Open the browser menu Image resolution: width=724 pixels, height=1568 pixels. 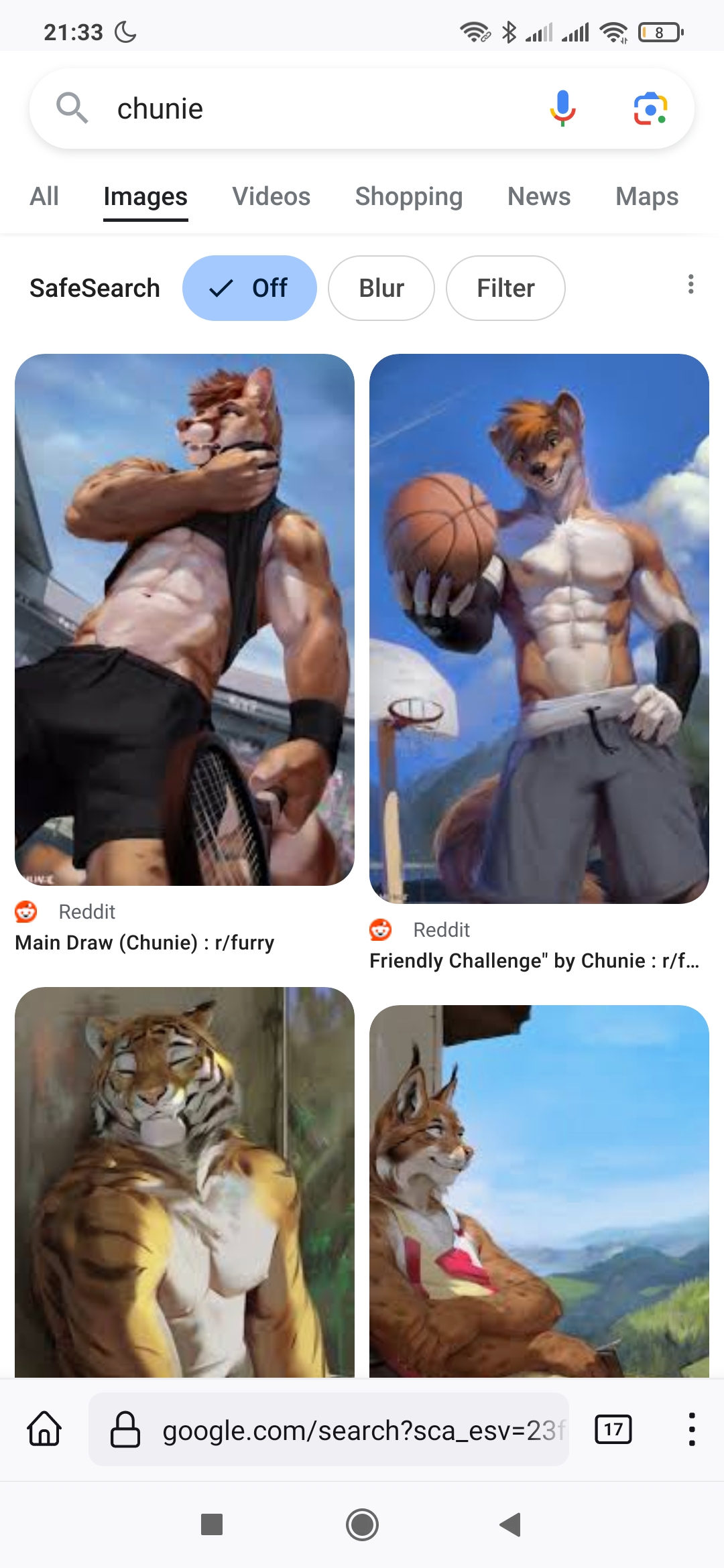[692, 1429]
